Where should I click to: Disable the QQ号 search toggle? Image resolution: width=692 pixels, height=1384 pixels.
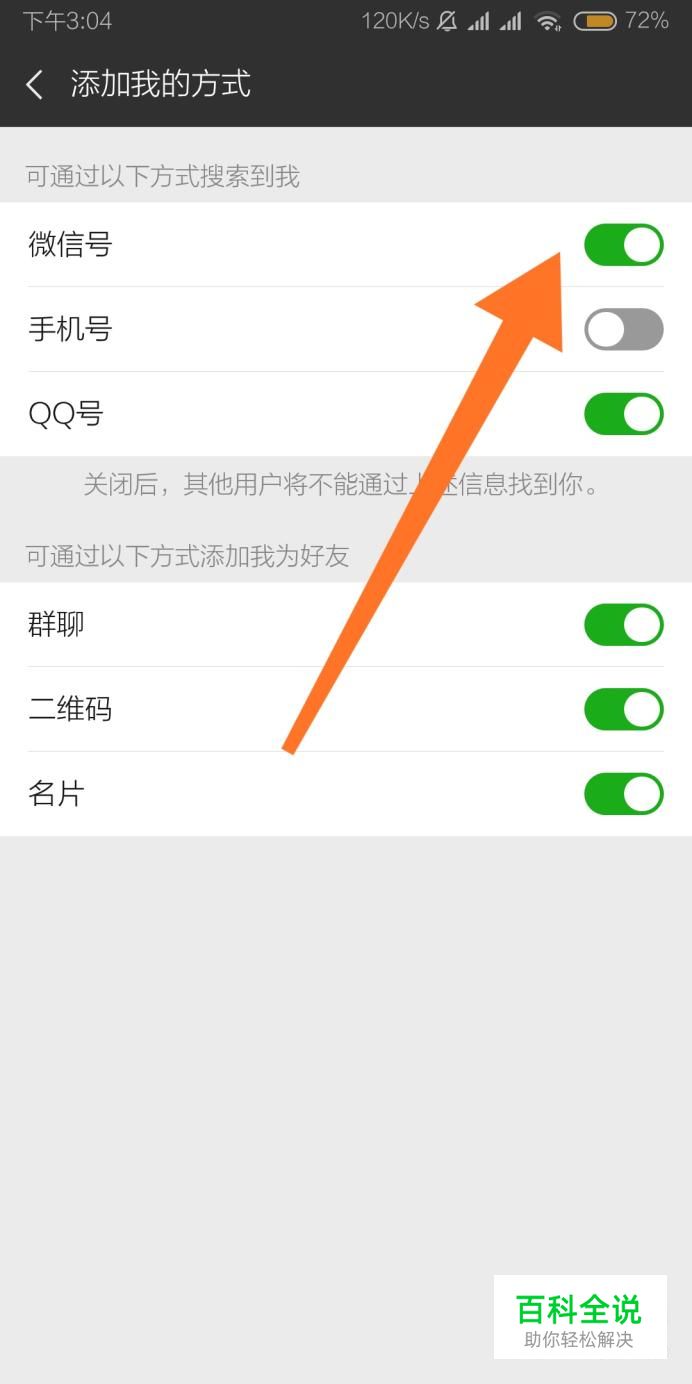pyautogui.click(x=623, y=414)
